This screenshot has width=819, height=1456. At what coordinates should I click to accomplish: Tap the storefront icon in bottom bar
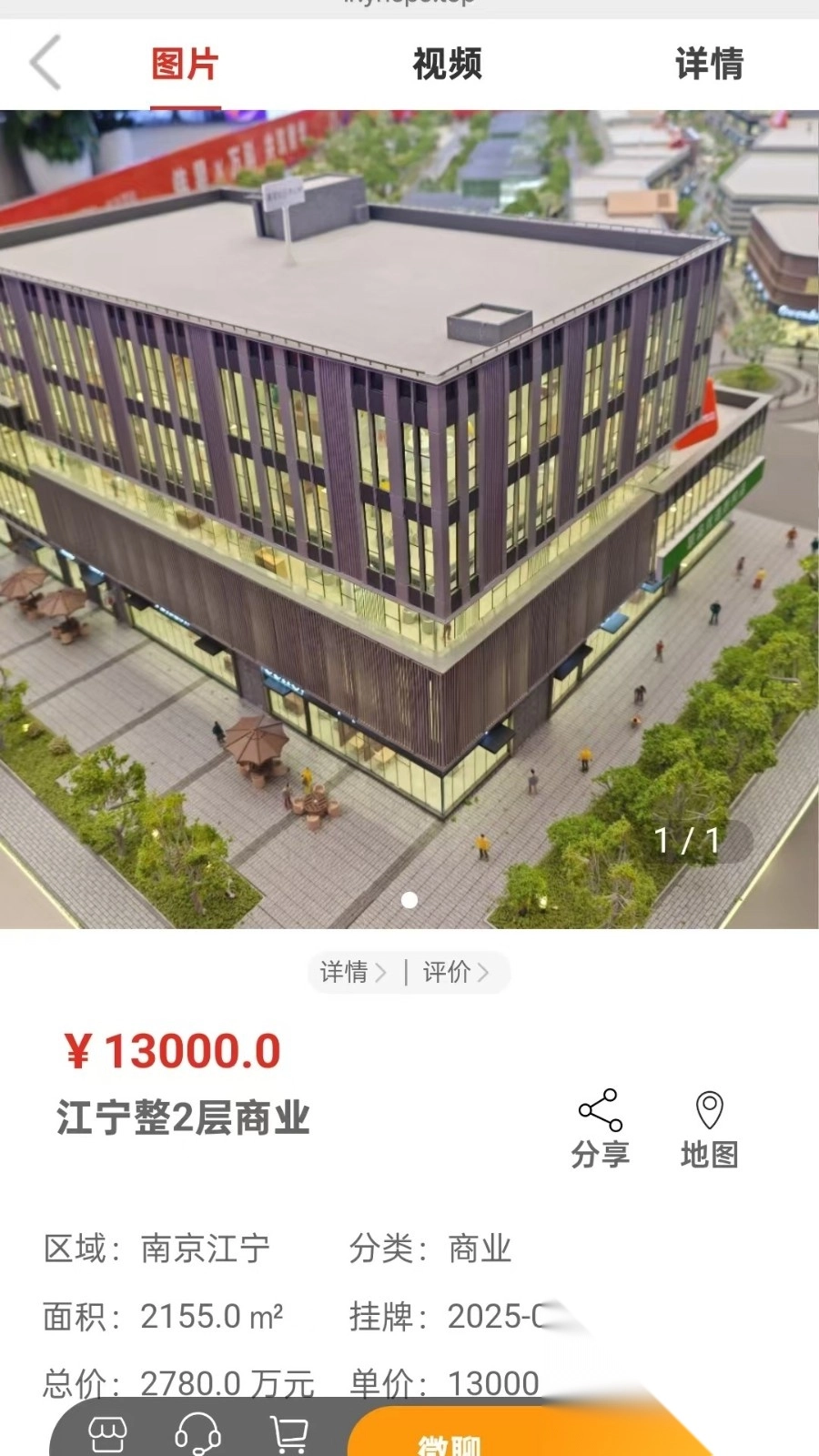[x=107, y=1431]
